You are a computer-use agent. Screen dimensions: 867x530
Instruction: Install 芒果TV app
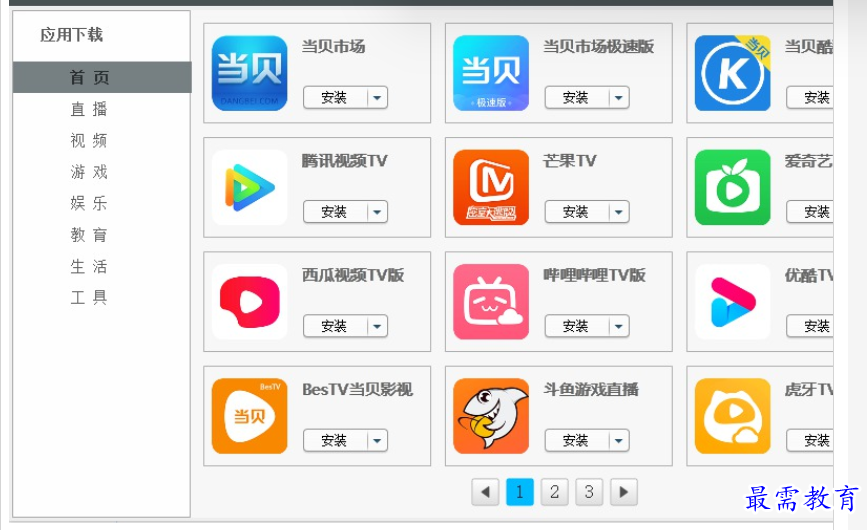coord(576,212)
